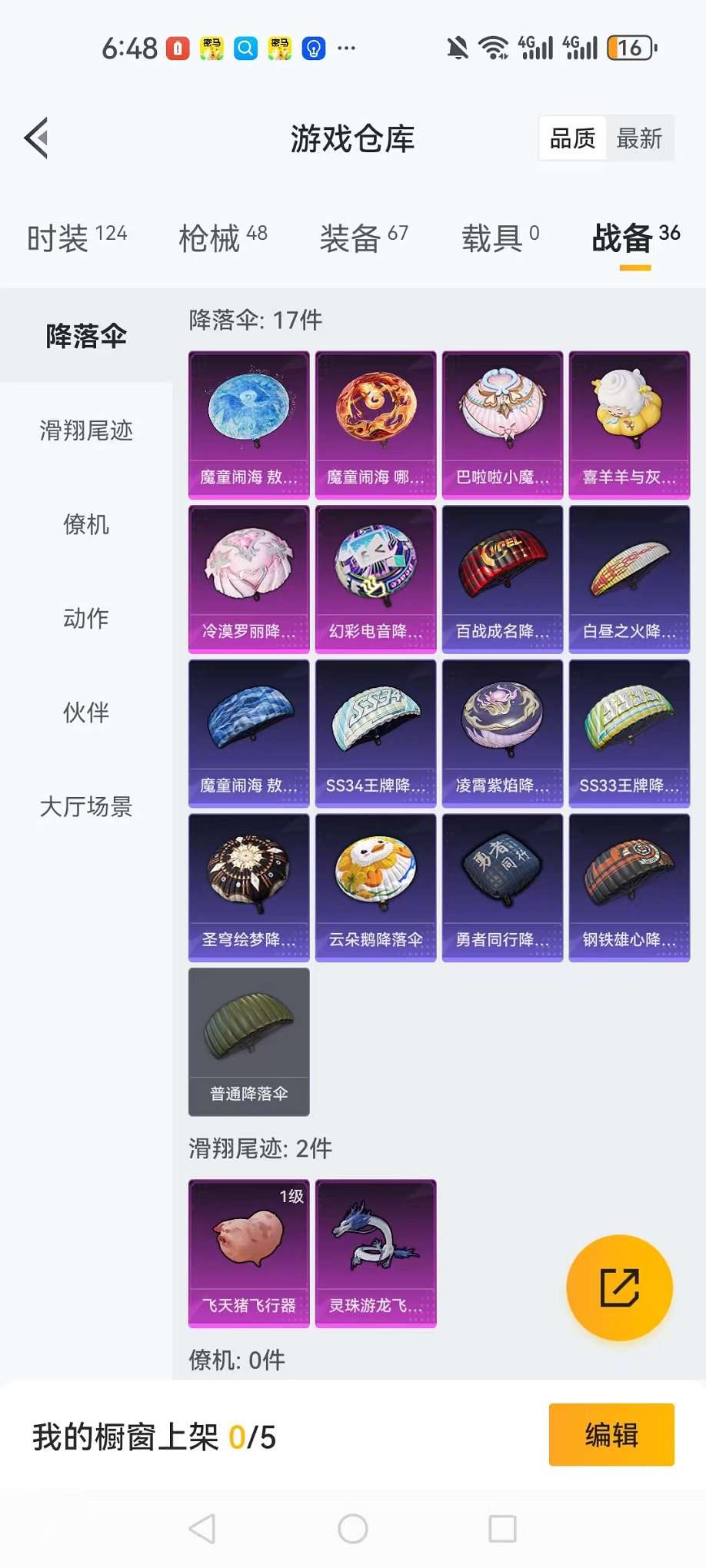This screenshot has height=1568, width=706.
Task: Open the 飞天猪飞行器 glide trail item
Action: click(x=248, y=1253)
